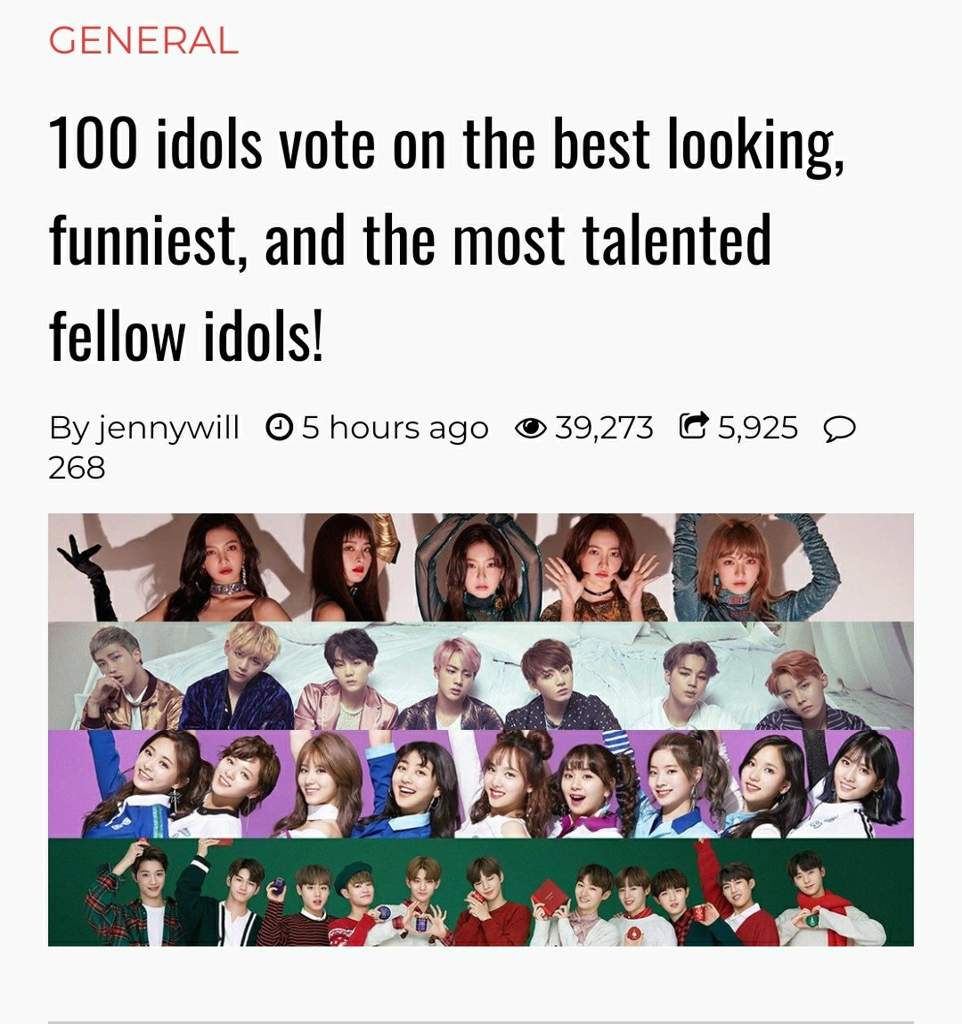View author jennywill's profile
Image resolution: width=962 pixels, height=1024 pixels.
pos(167,428)
